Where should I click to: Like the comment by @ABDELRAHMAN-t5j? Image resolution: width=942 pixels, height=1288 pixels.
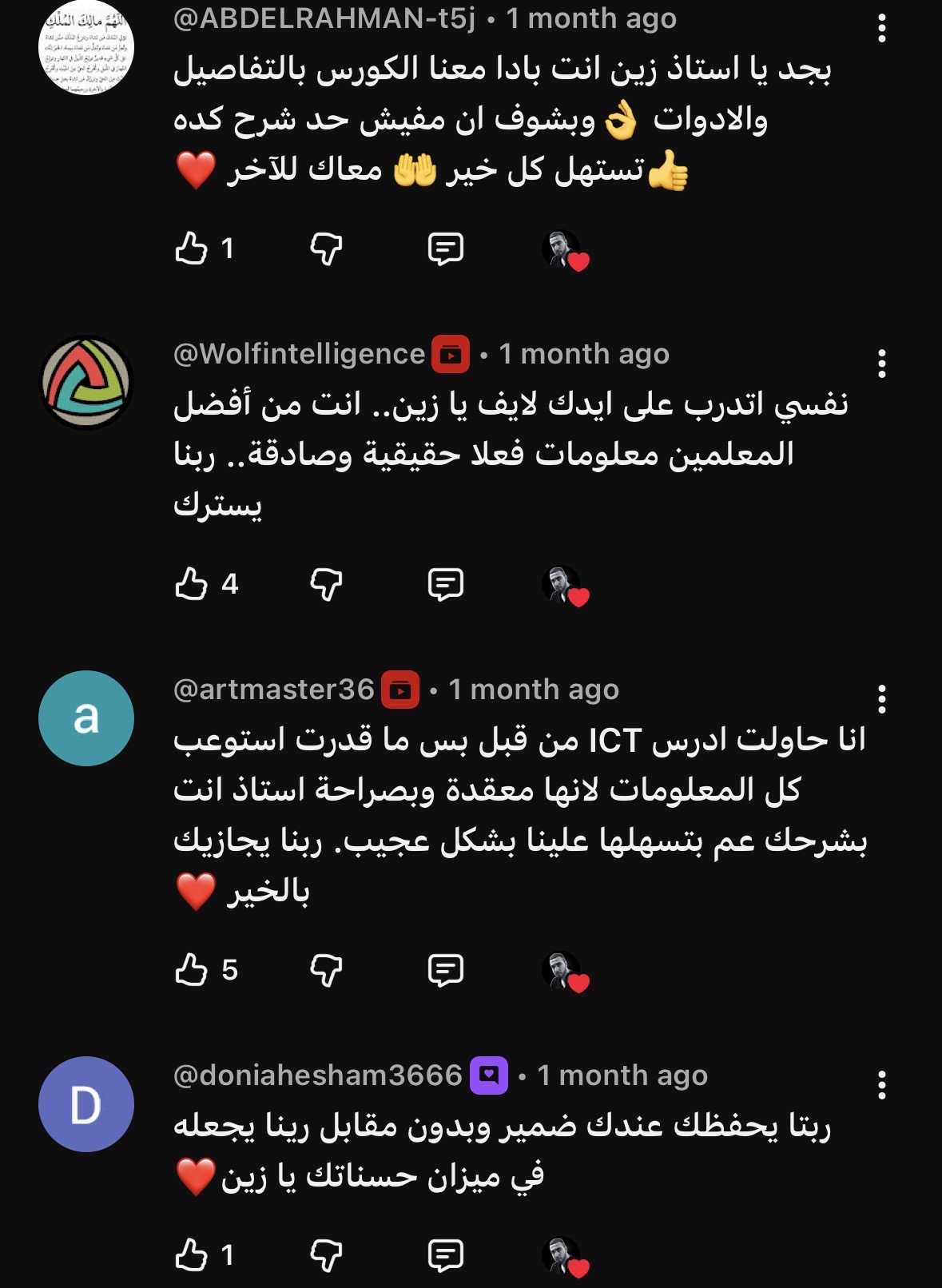(192, 248)
